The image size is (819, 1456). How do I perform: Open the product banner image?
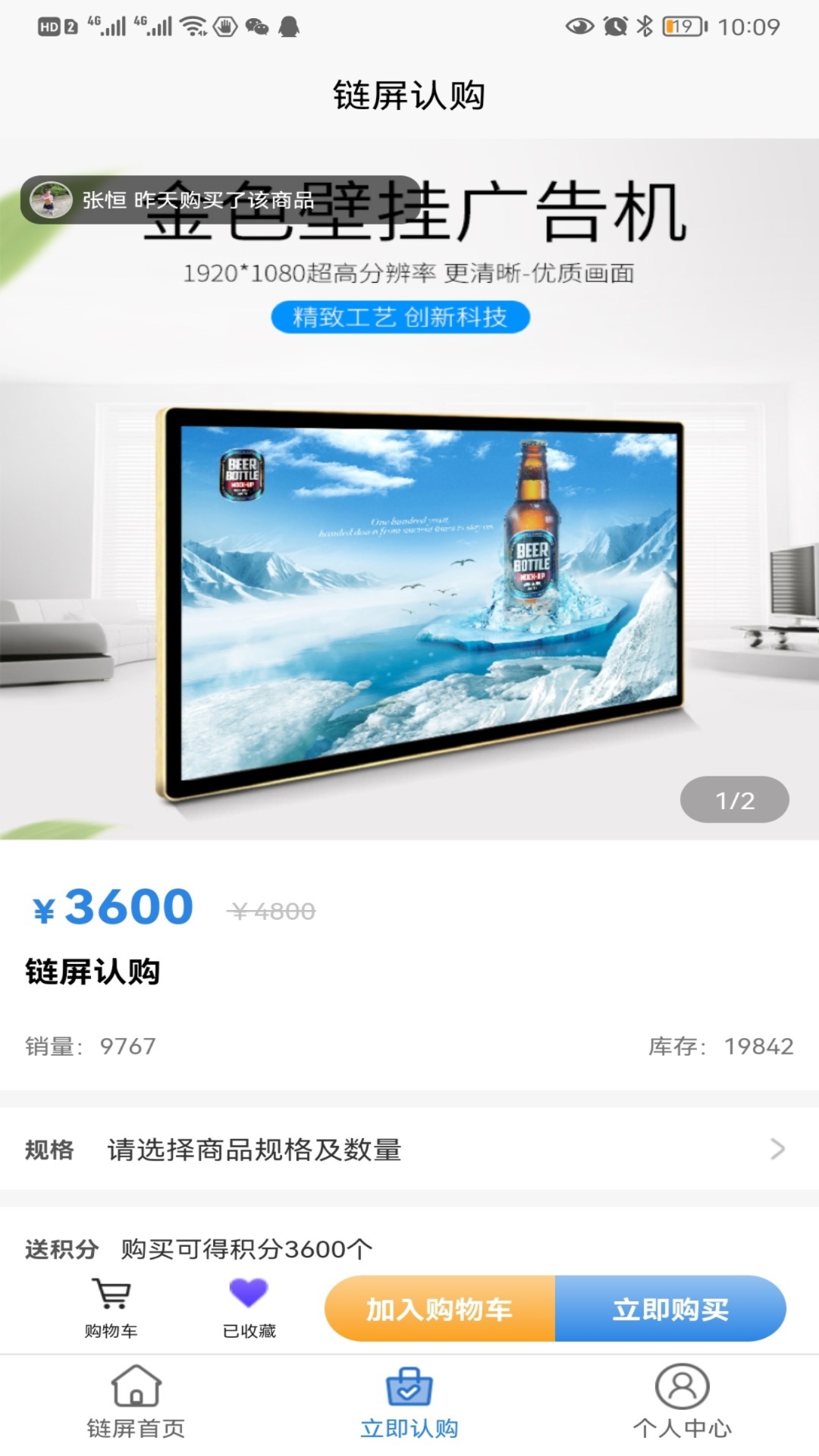(409, 531)
